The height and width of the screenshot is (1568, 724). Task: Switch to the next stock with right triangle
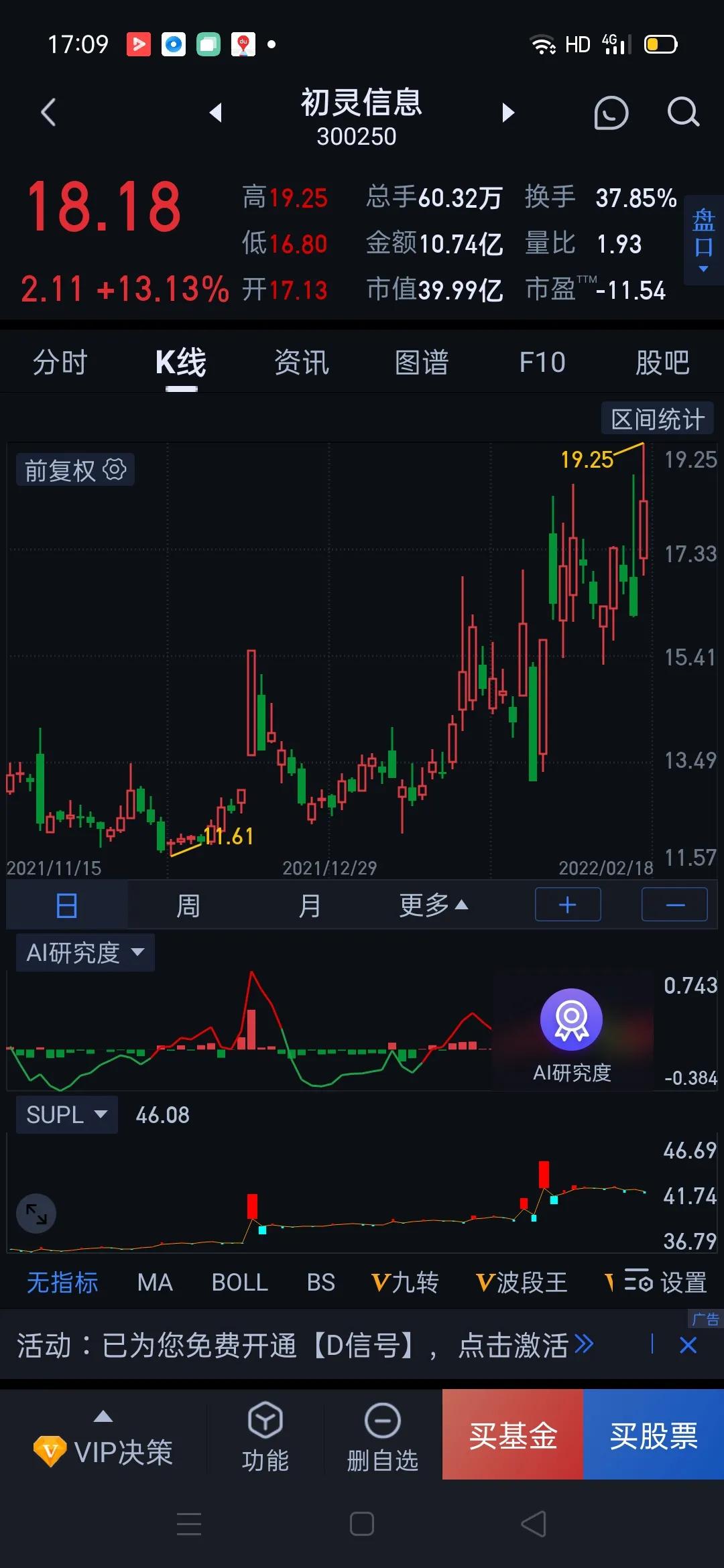click(x=508, y=112)
